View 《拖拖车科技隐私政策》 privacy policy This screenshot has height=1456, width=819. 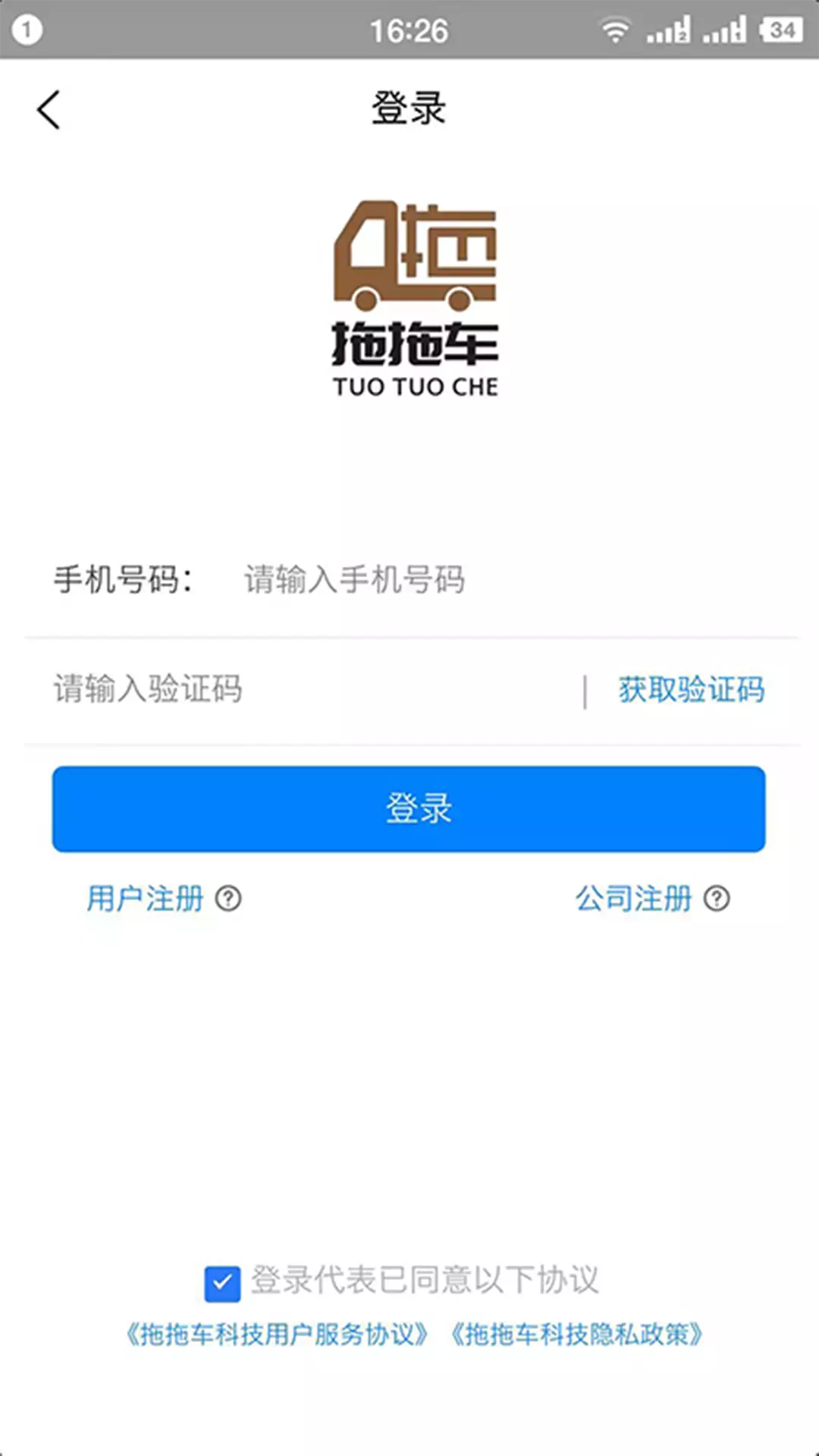576,1335
